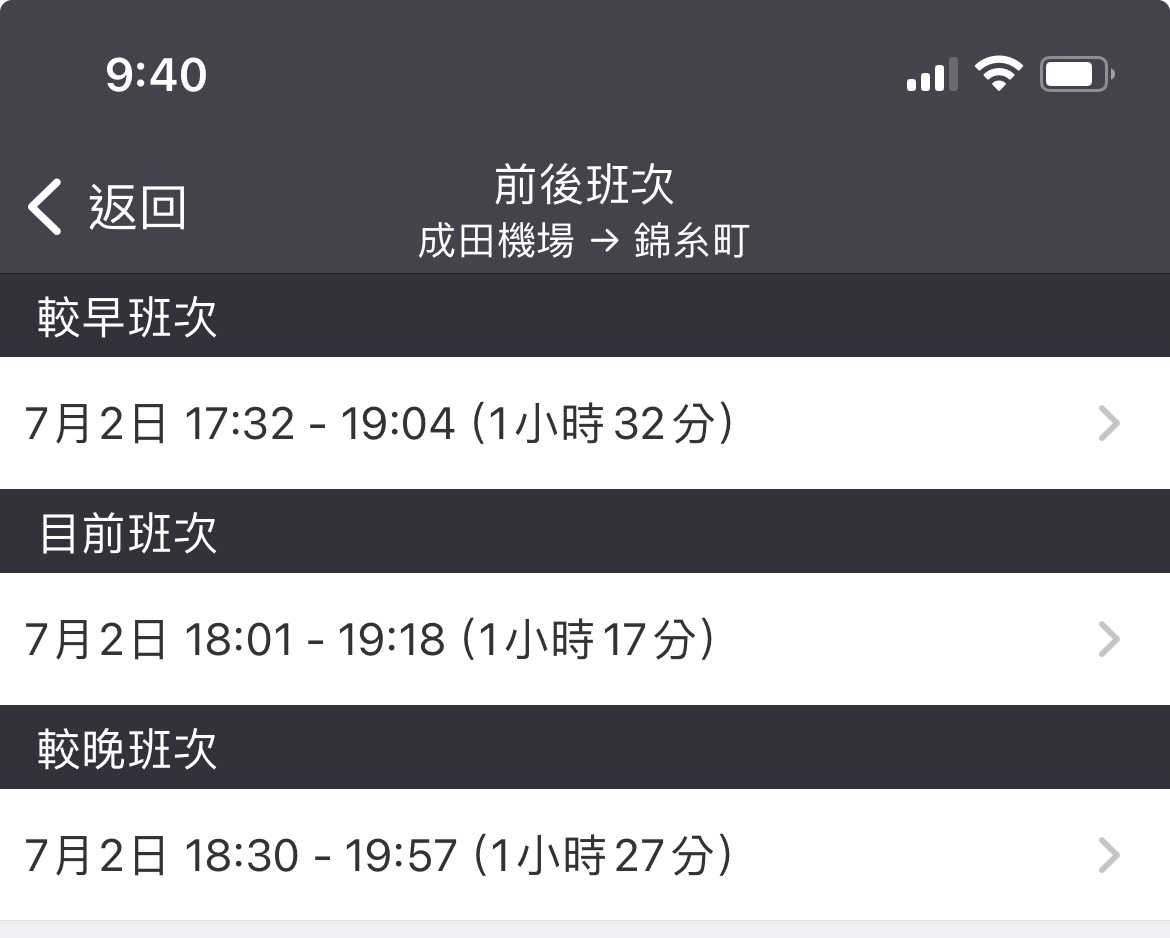Select the current 18:01 - 19:18 train
The image size is (1170, 938).
click(584, 640)
